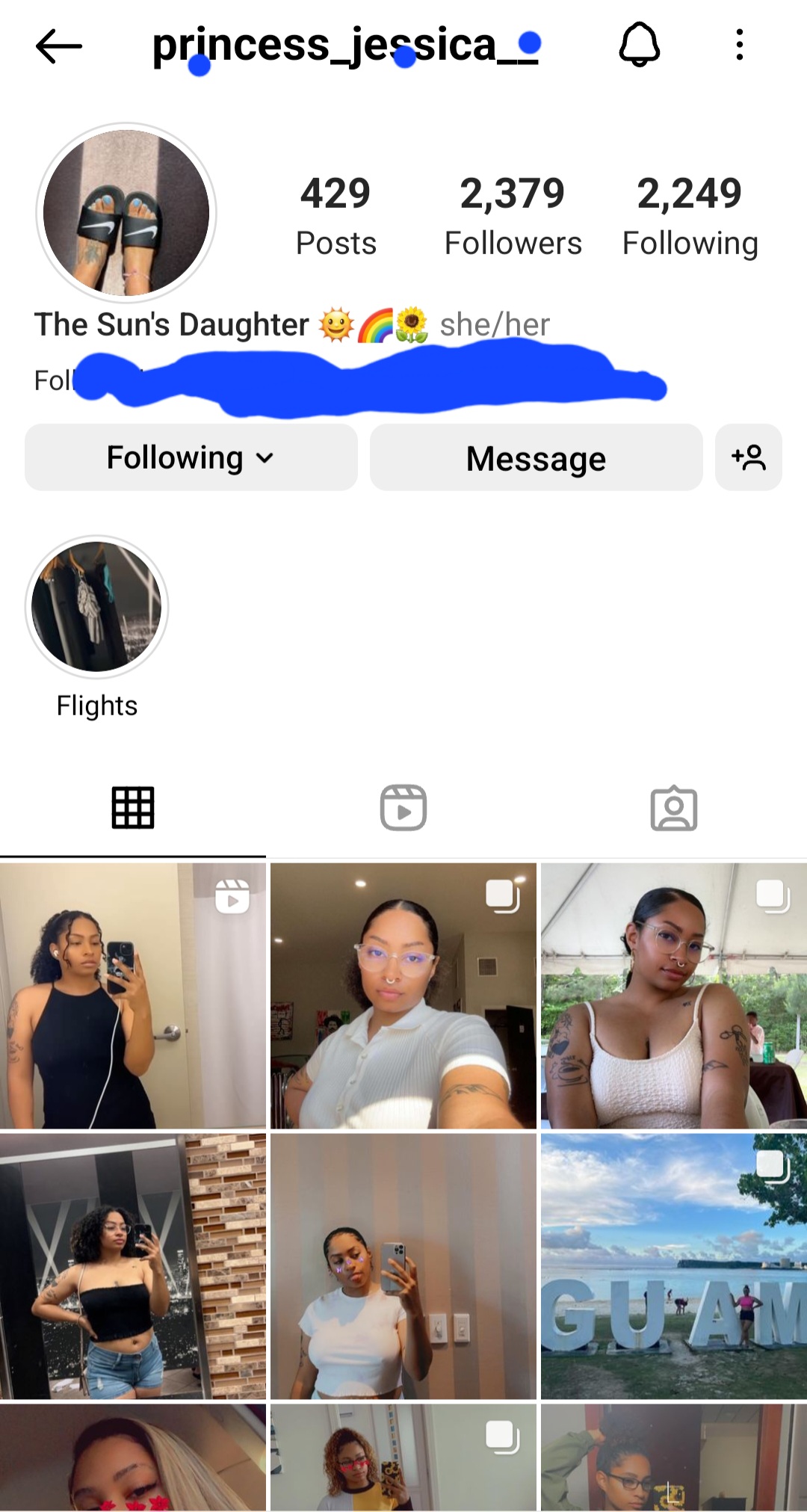Image resolution: width=807 pixels, height=1512 pixels.
Task: Open the black tube top mirror selfie
Action: click(x=133, y=1266)
